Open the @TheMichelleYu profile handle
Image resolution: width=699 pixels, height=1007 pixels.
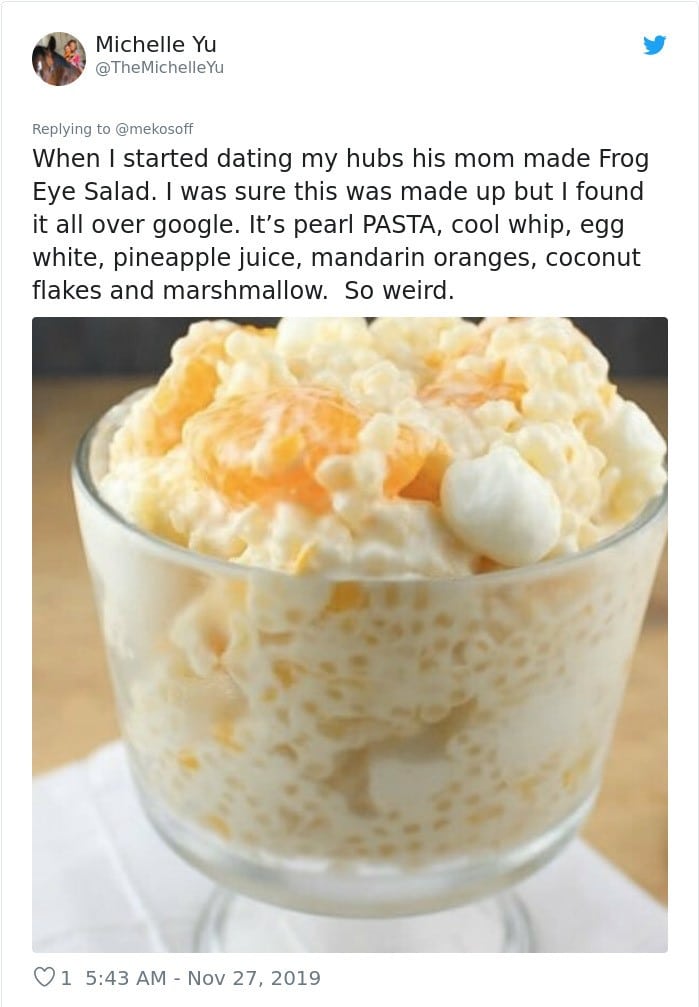(x=159, y=68)
